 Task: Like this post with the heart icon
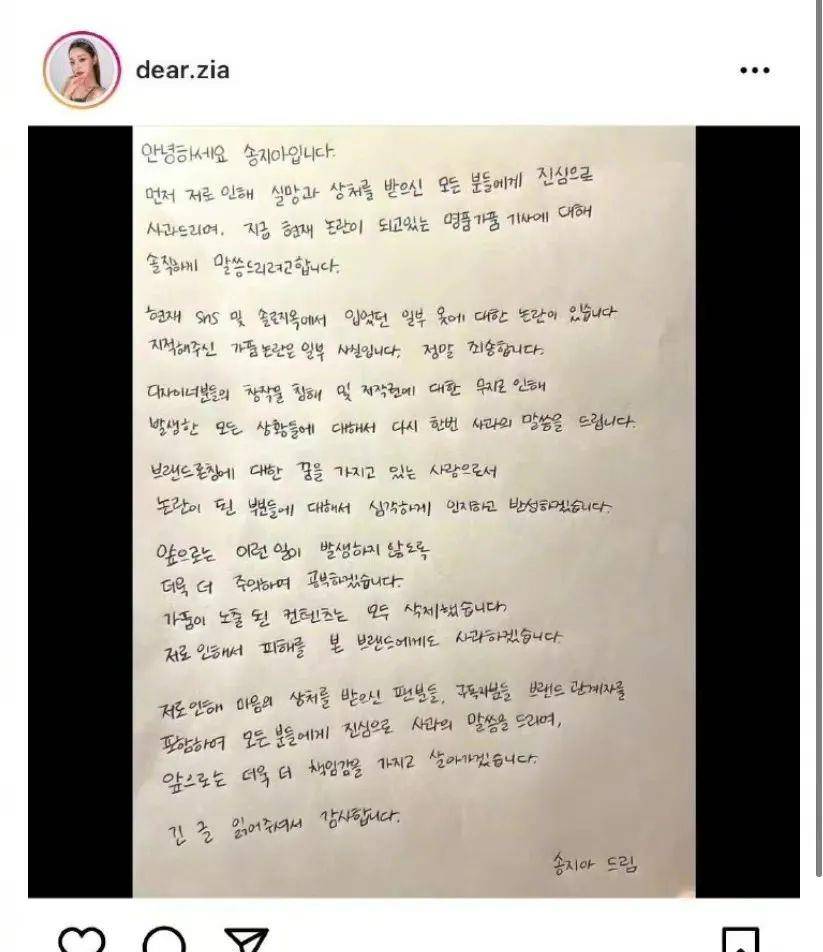[x=80, y=940]
